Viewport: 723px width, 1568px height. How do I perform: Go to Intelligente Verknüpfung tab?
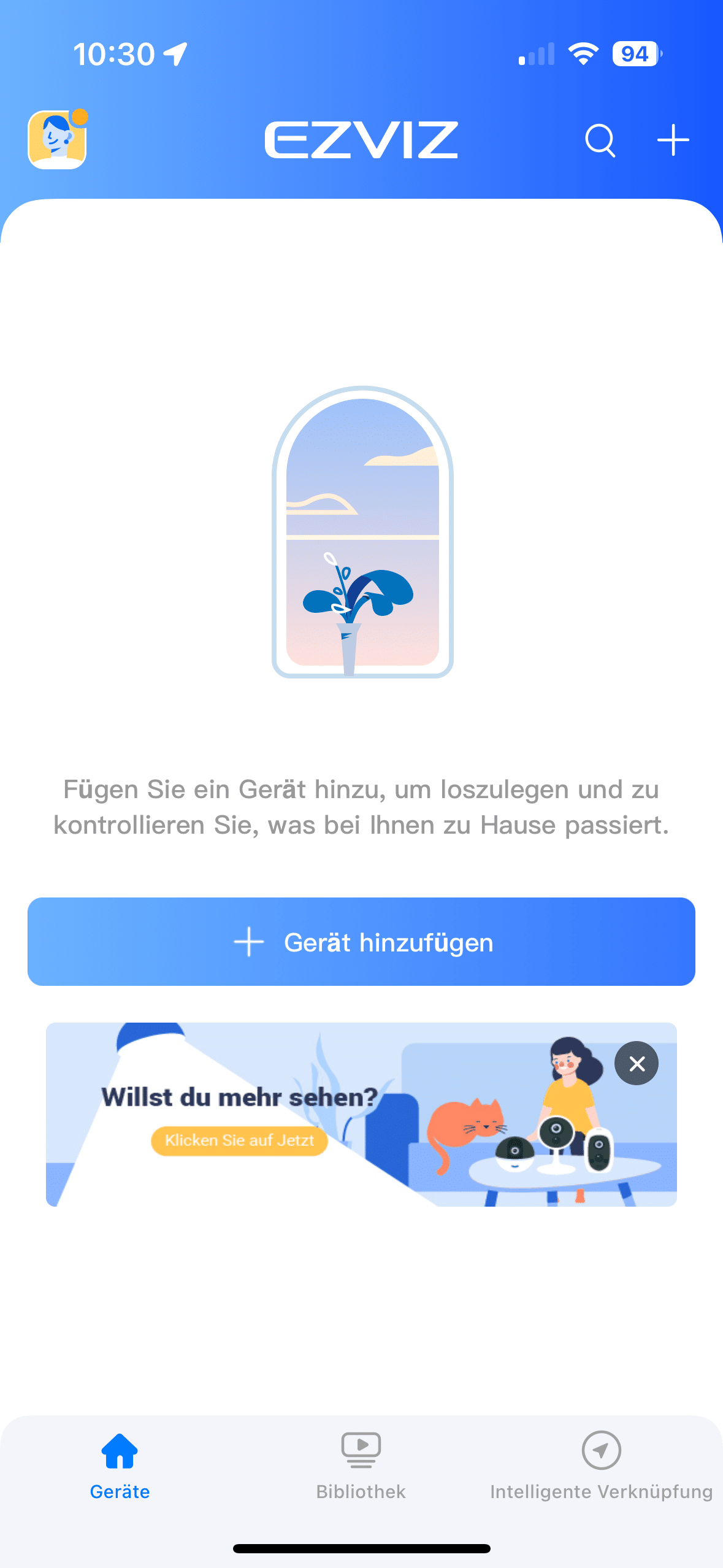[x=601, y=1465]
